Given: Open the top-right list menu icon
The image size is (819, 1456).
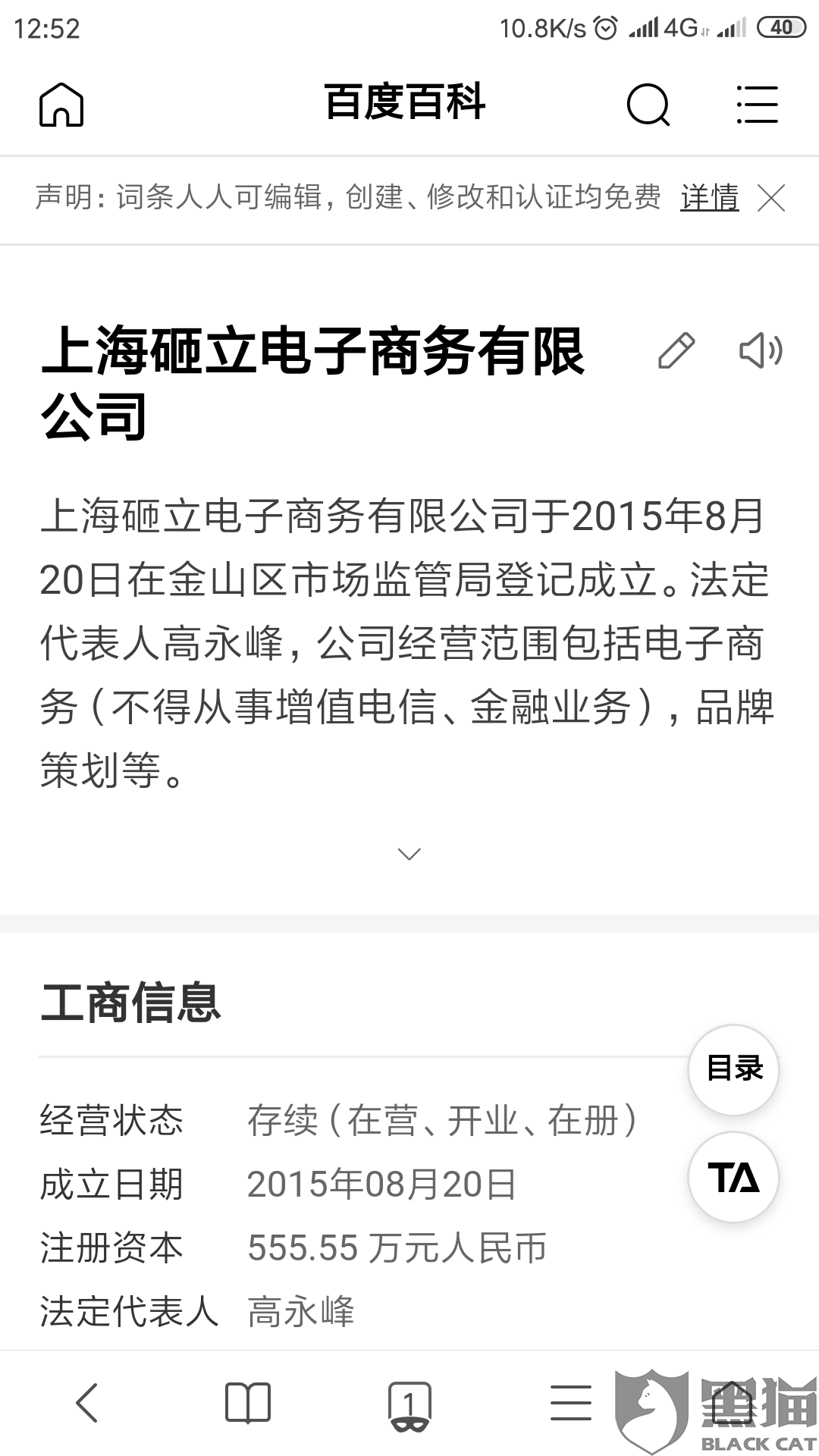Looking at the screenshot, I should (x=757, y=104).
